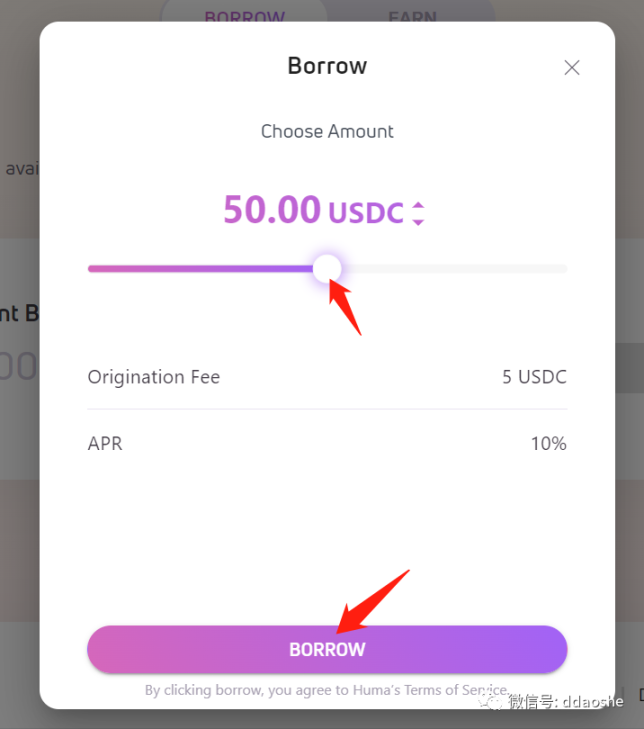Tap the amount slider handle

point(326,268)
